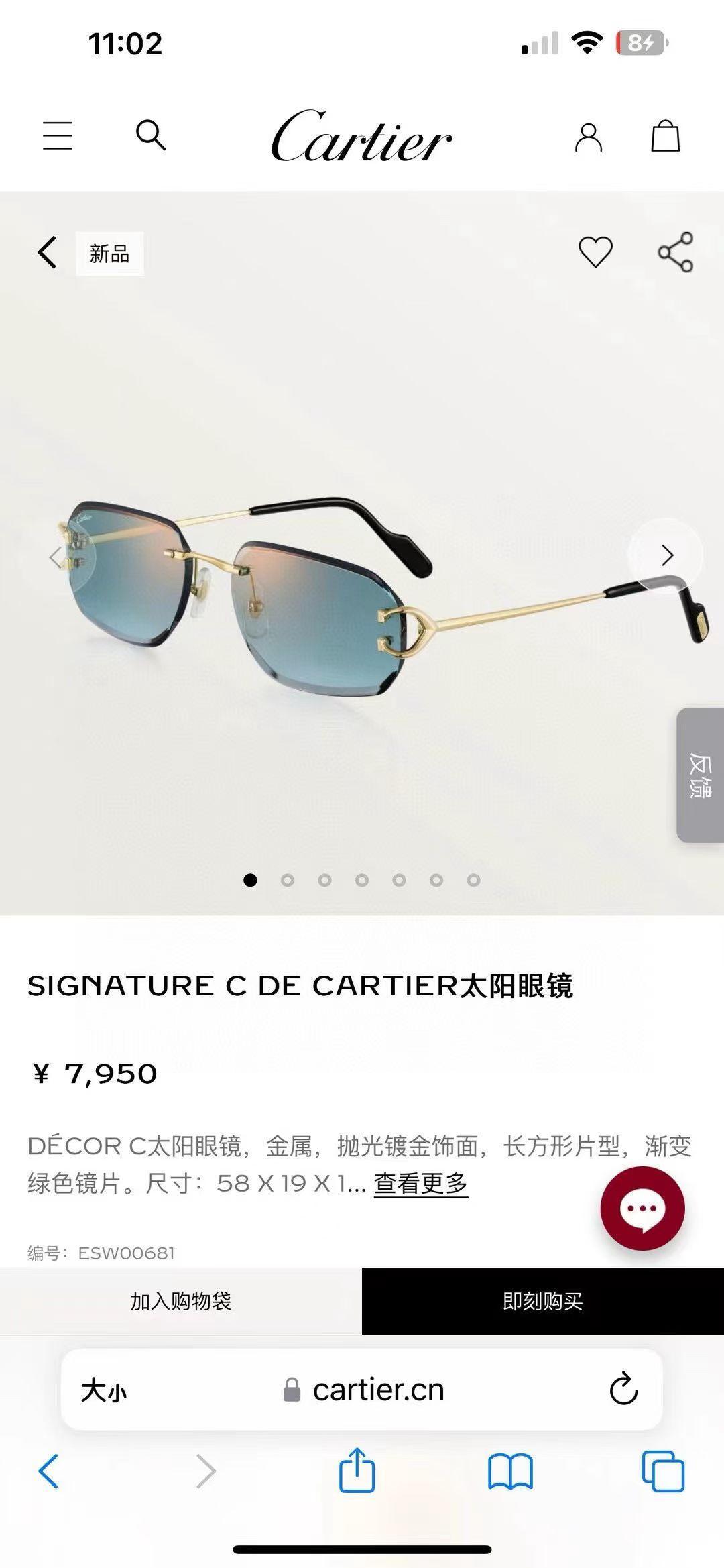The image size is (724, 1568).
Task: Open the Safari share sheet
Action: tap(357, 1471)
